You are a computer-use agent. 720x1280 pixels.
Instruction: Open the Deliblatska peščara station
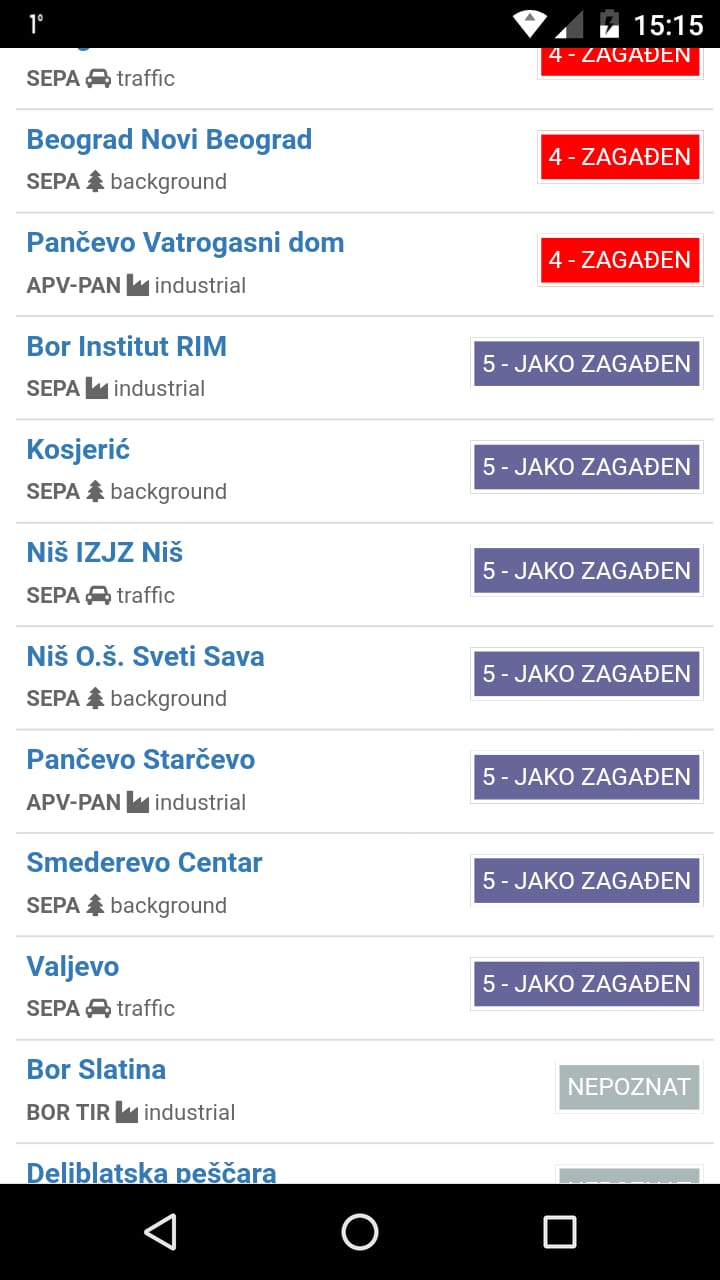[x=151, y=1172]
